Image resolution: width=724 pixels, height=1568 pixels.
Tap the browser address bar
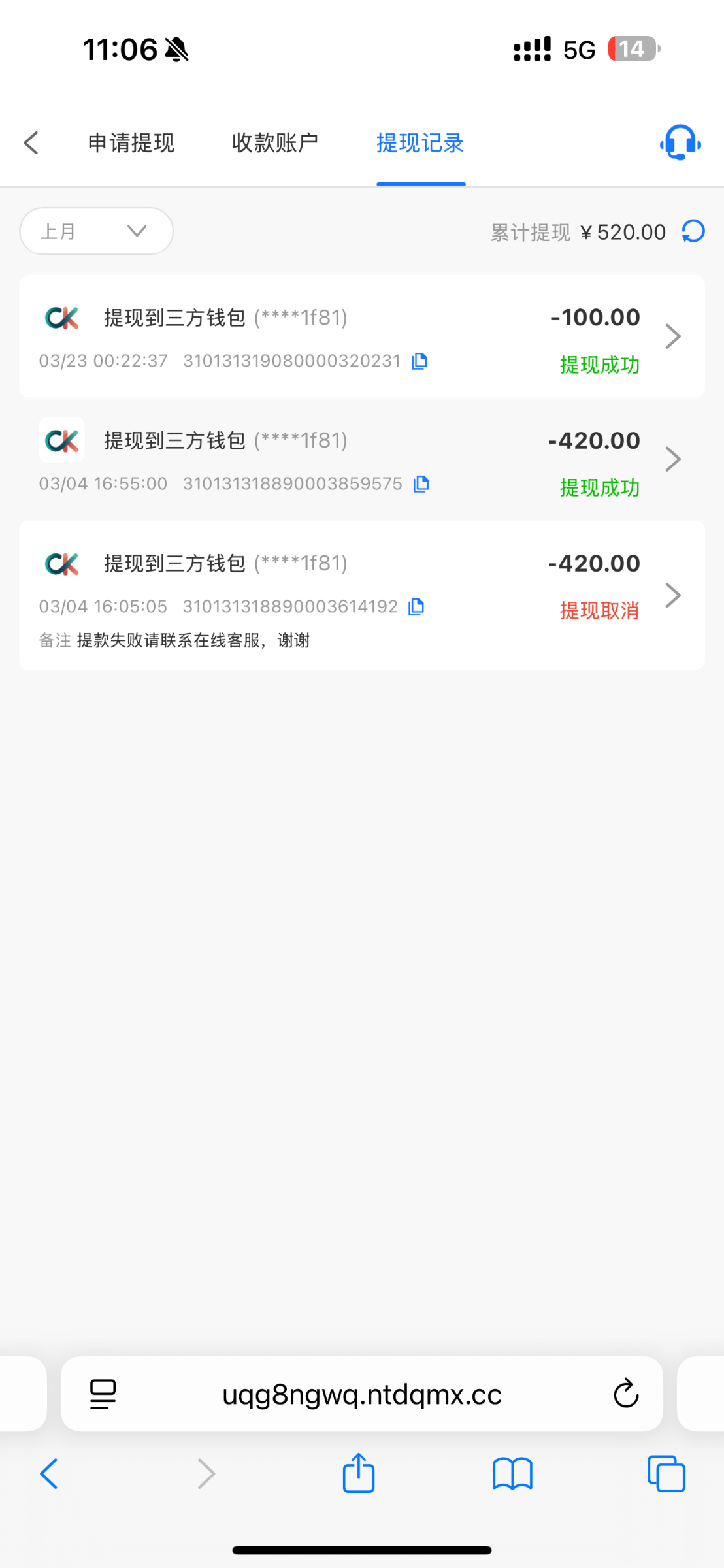click(x=361, y=1394)
